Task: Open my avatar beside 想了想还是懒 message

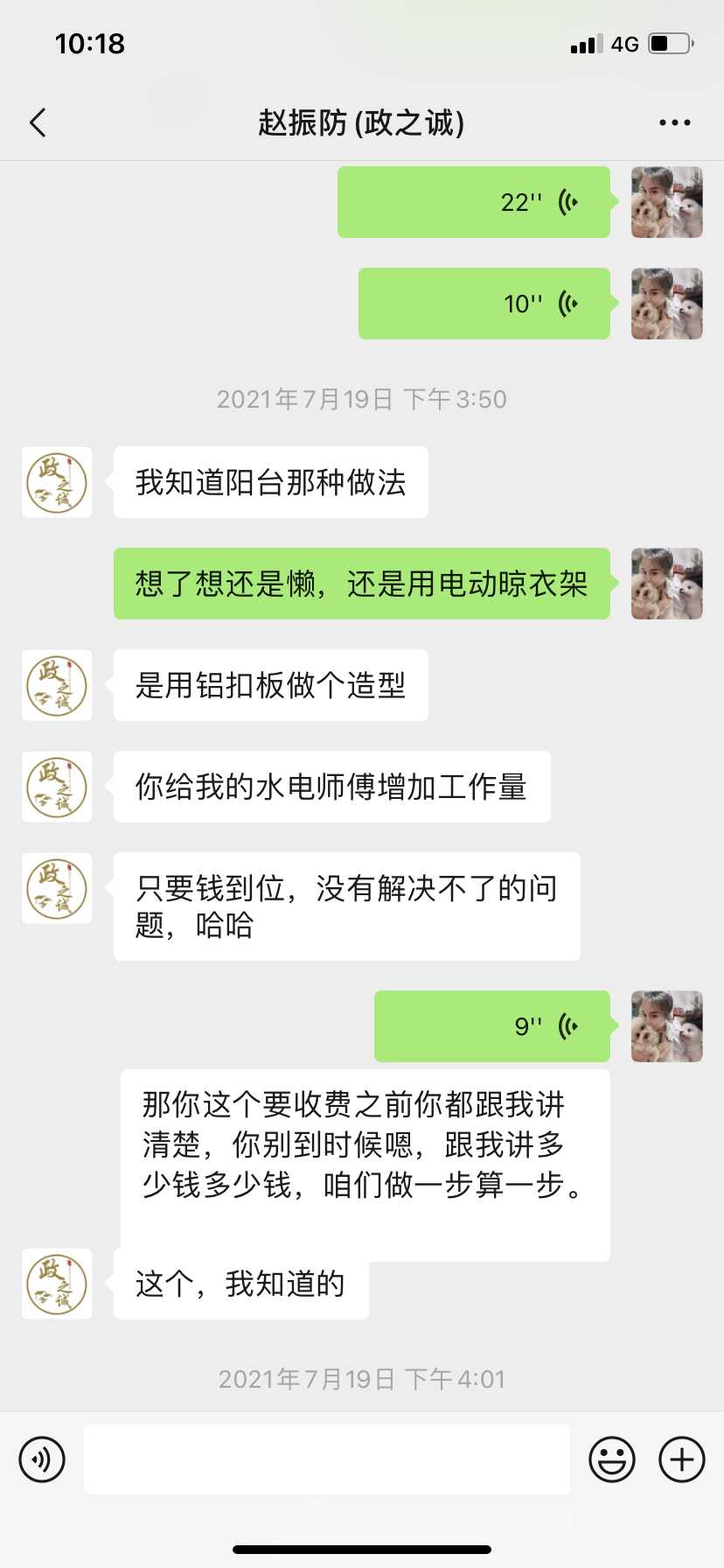Action: (666, 584)
